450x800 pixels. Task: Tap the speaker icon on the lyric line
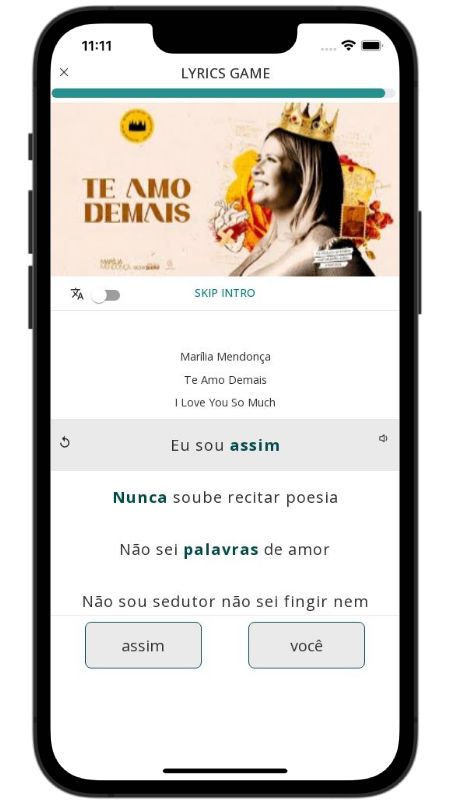[383, 438]
